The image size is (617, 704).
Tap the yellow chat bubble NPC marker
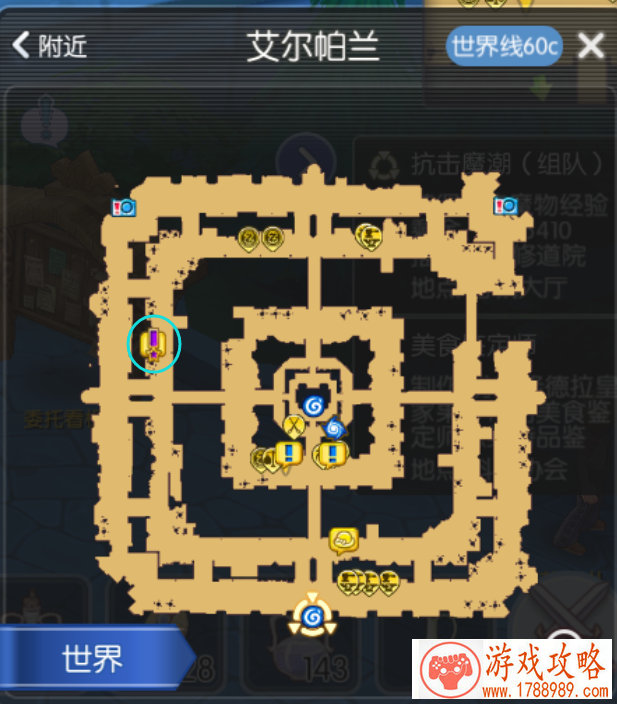click(x=344, y=540)
